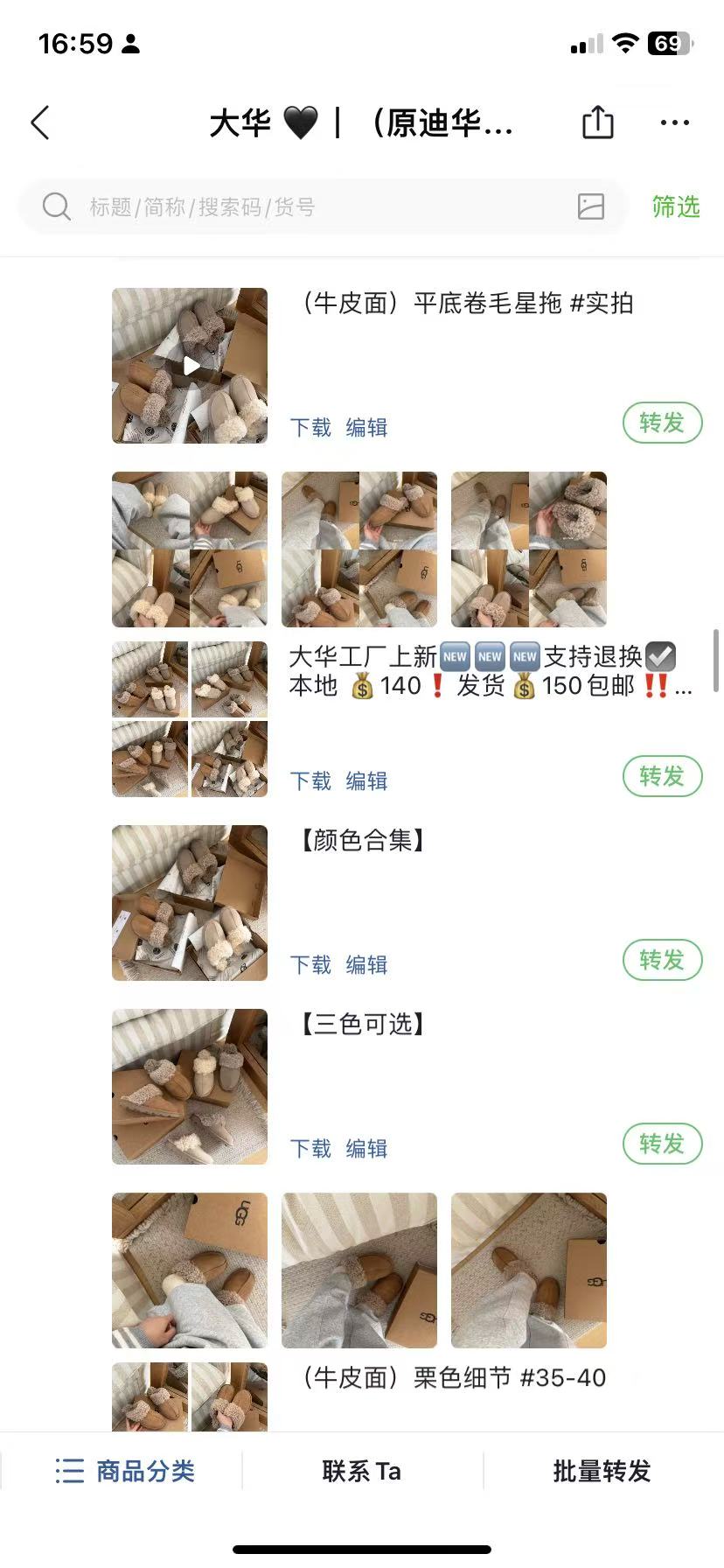Screen dimensions: 724x1568
Task: Forward the 大华工厂上新 post
Action: pyautogui.click(x=662, y=777)
